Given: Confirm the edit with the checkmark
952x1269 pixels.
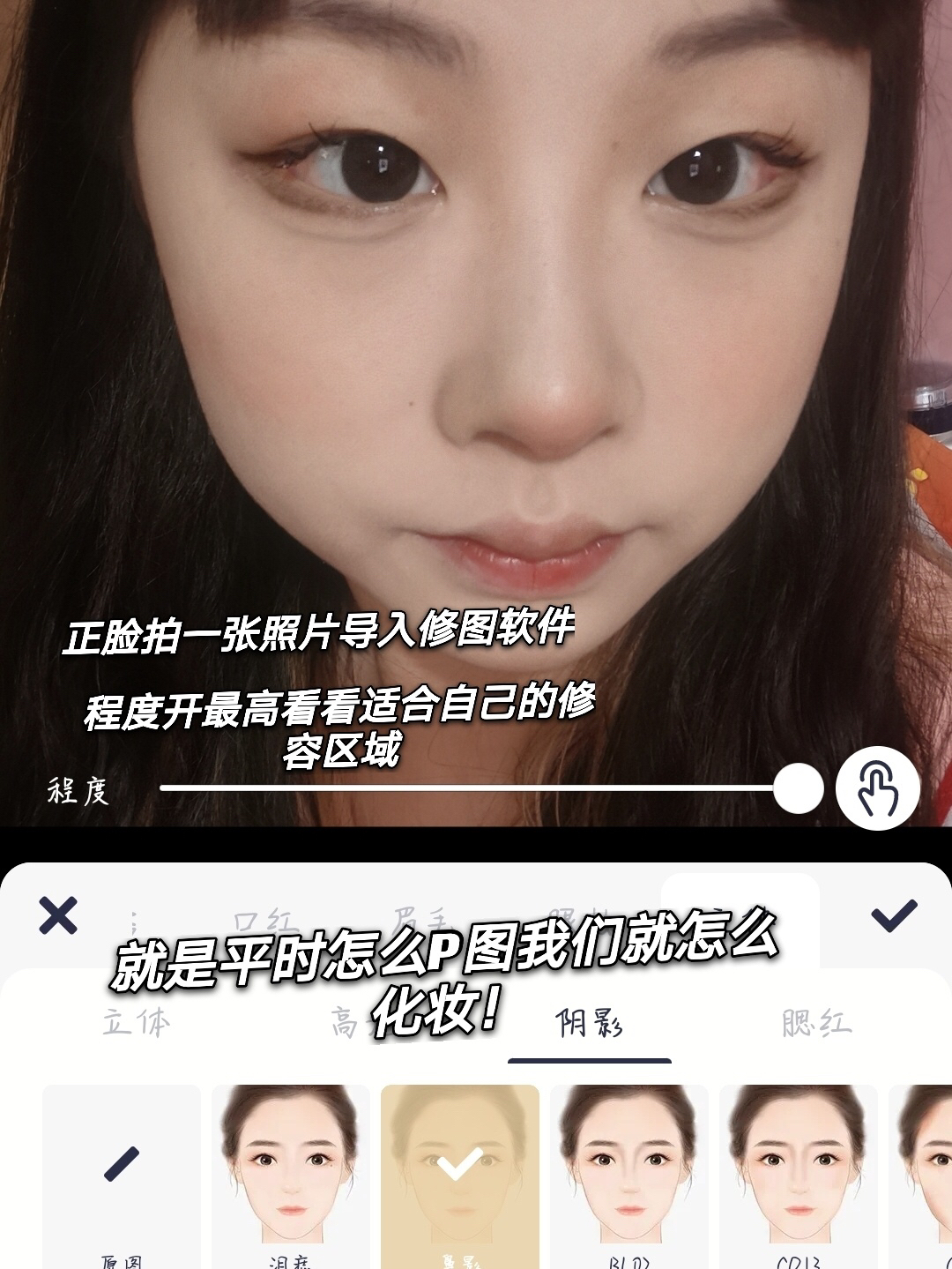Looking at the screenshot, I should coord(893,915).
